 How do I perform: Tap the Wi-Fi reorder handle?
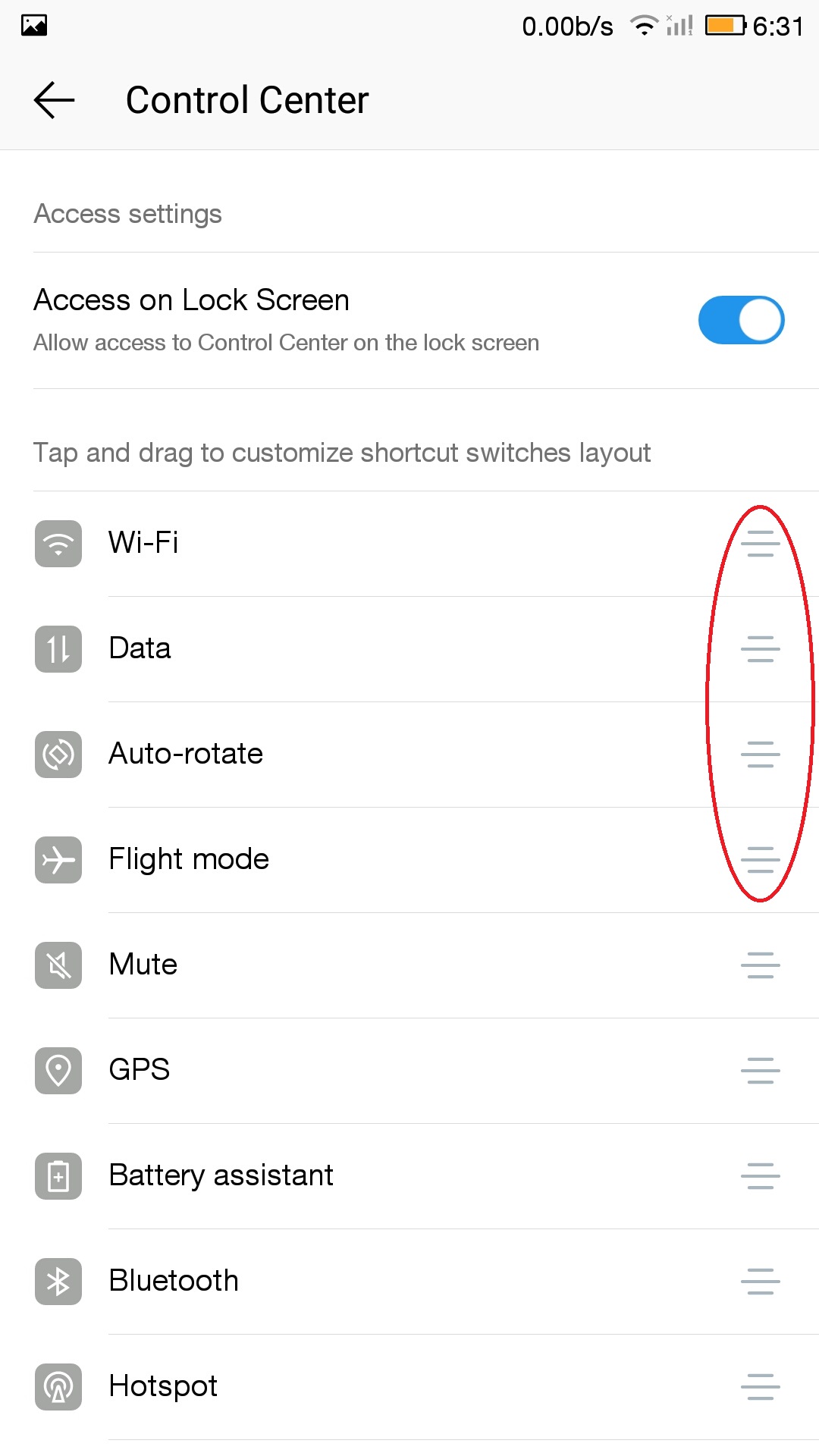pyautogui.click(x=760, y=544)
